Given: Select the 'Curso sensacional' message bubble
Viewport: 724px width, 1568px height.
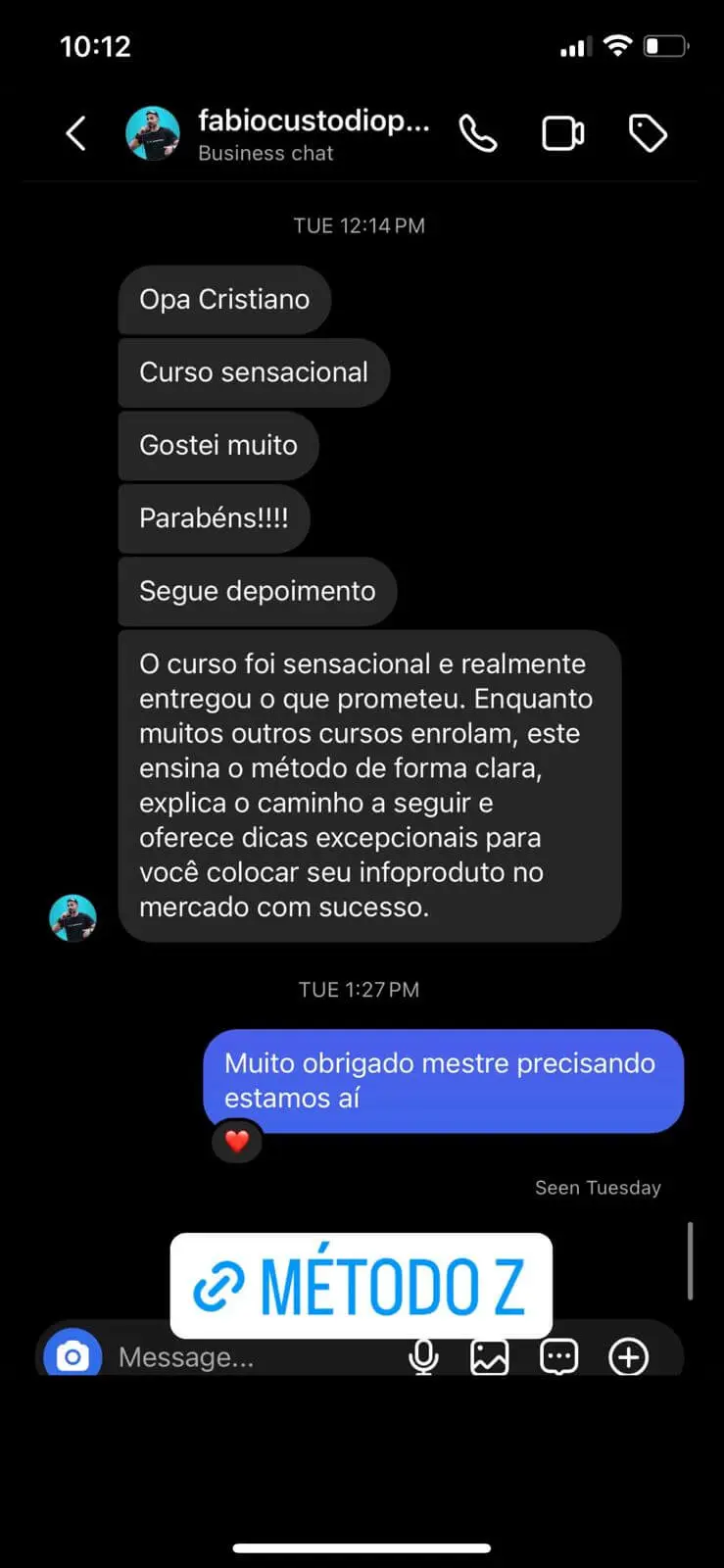Looking at the screenshot, I should click(x=253, y=372).
